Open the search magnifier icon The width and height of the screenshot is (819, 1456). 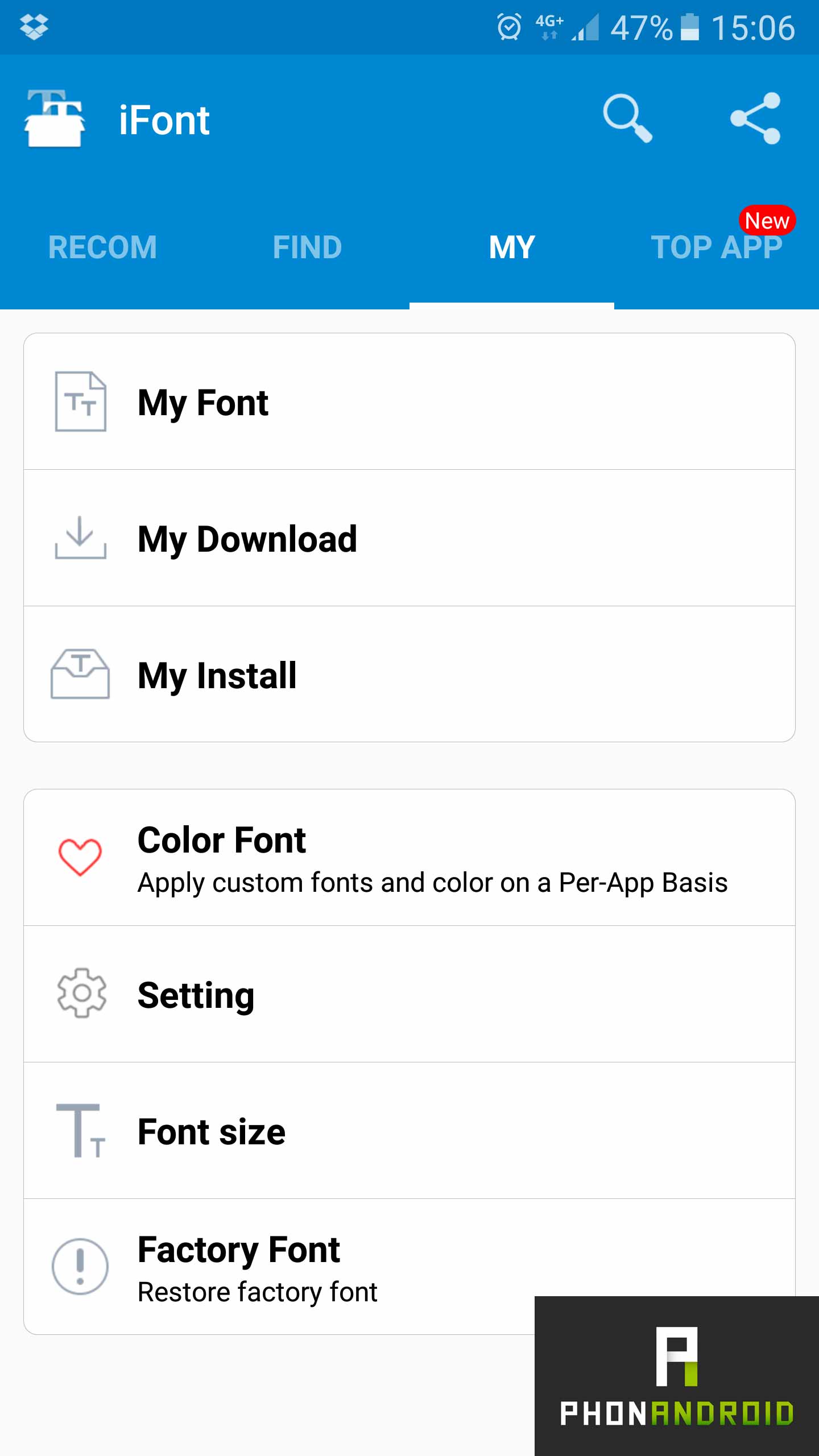(x=627, y=118)
